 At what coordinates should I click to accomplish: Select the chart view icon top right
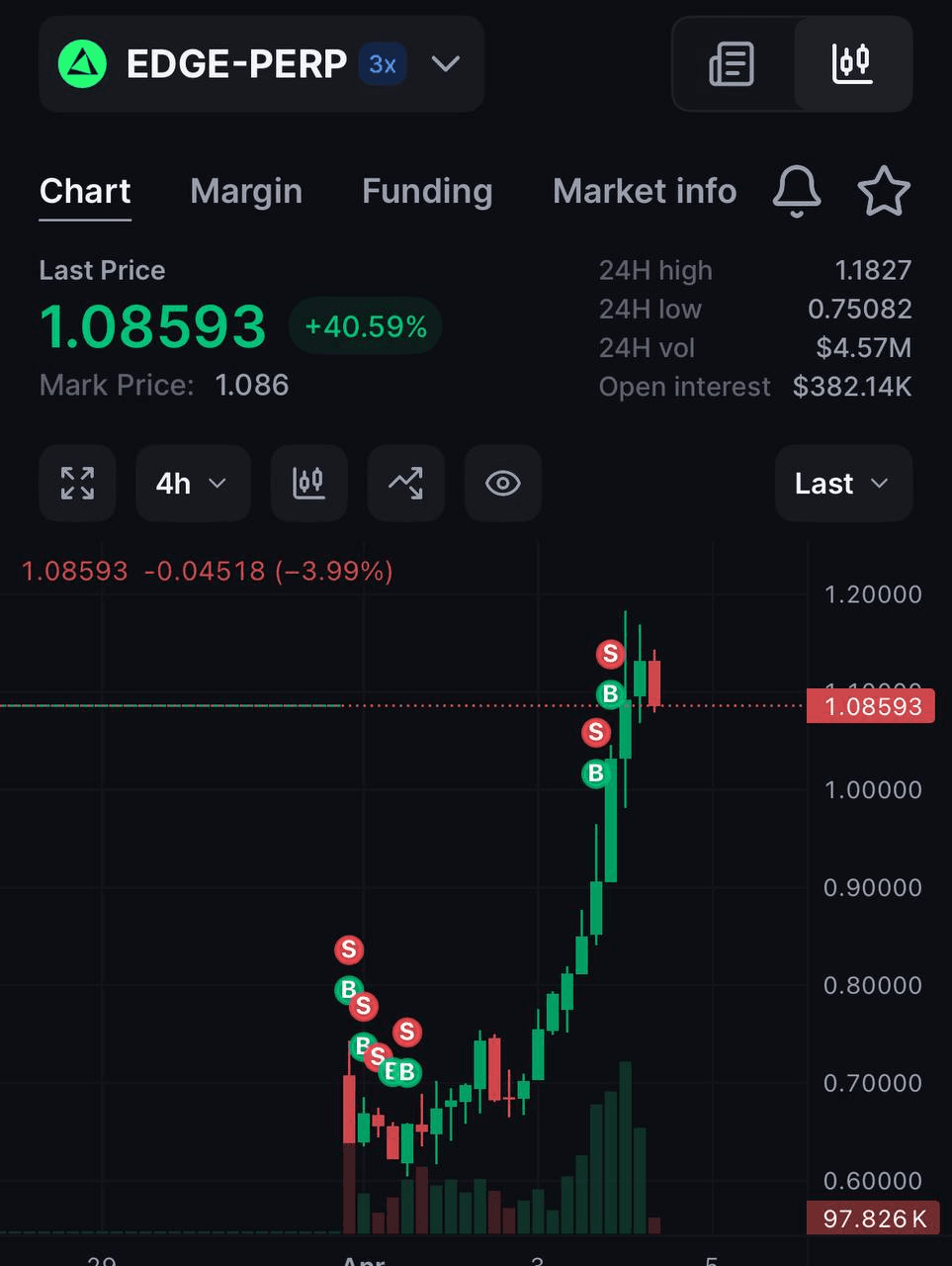(x=852, y=63)
